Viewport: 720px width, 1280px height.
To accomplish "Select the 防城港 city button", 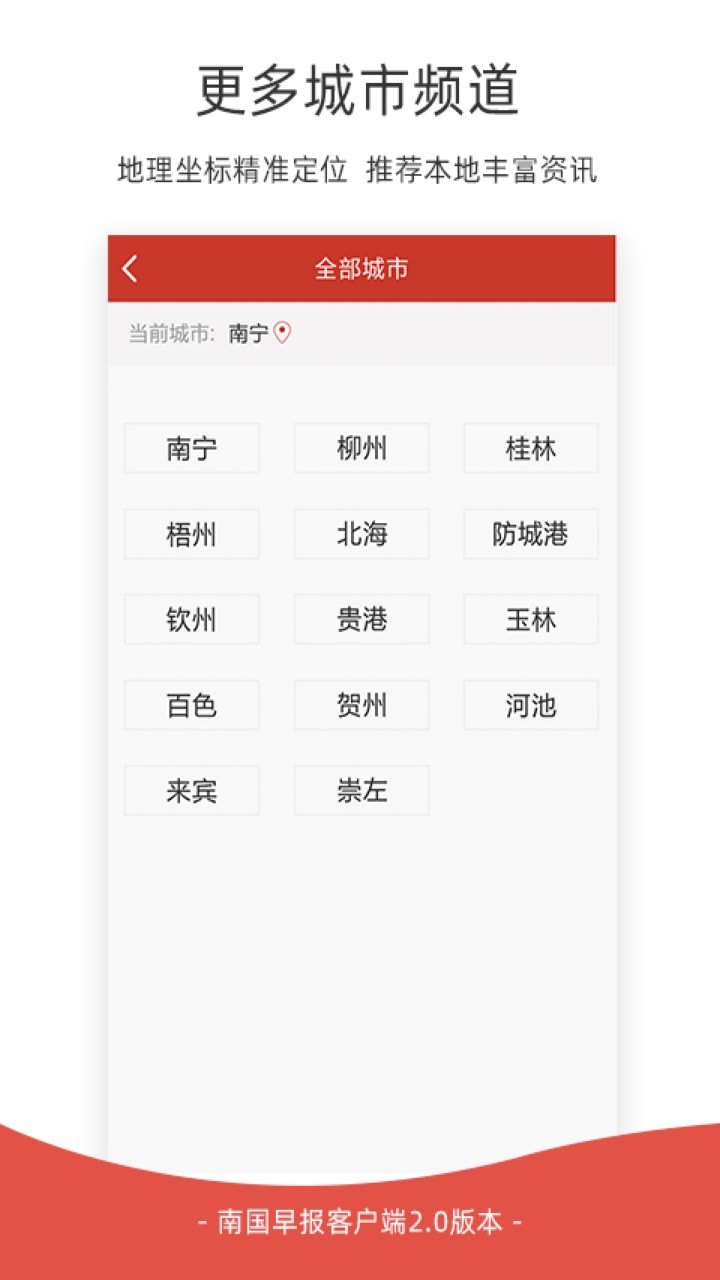I will point(530,533).
